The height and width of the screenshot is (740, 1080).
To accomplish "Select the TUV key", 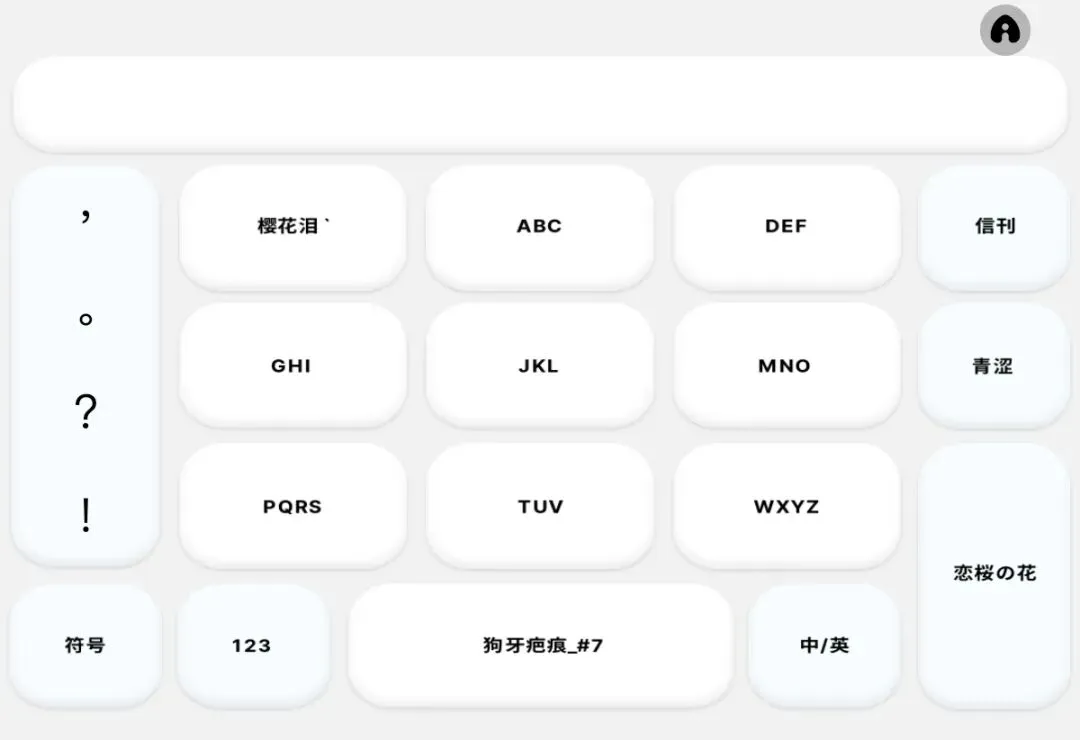I will click(x=539, y=506).
